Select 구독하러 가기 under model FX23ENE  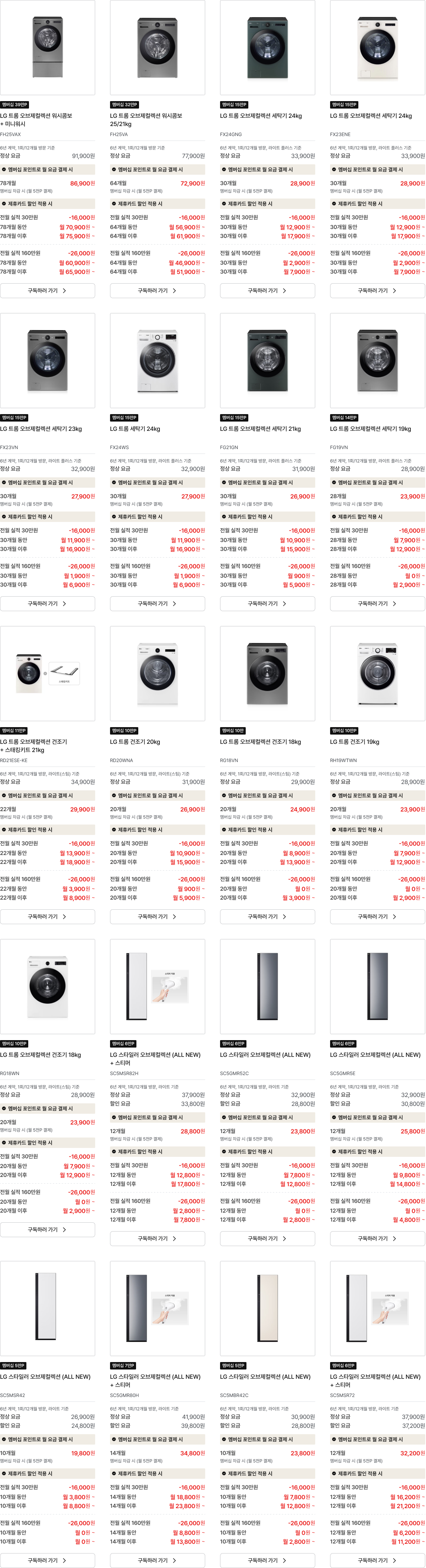click(377, 290)
